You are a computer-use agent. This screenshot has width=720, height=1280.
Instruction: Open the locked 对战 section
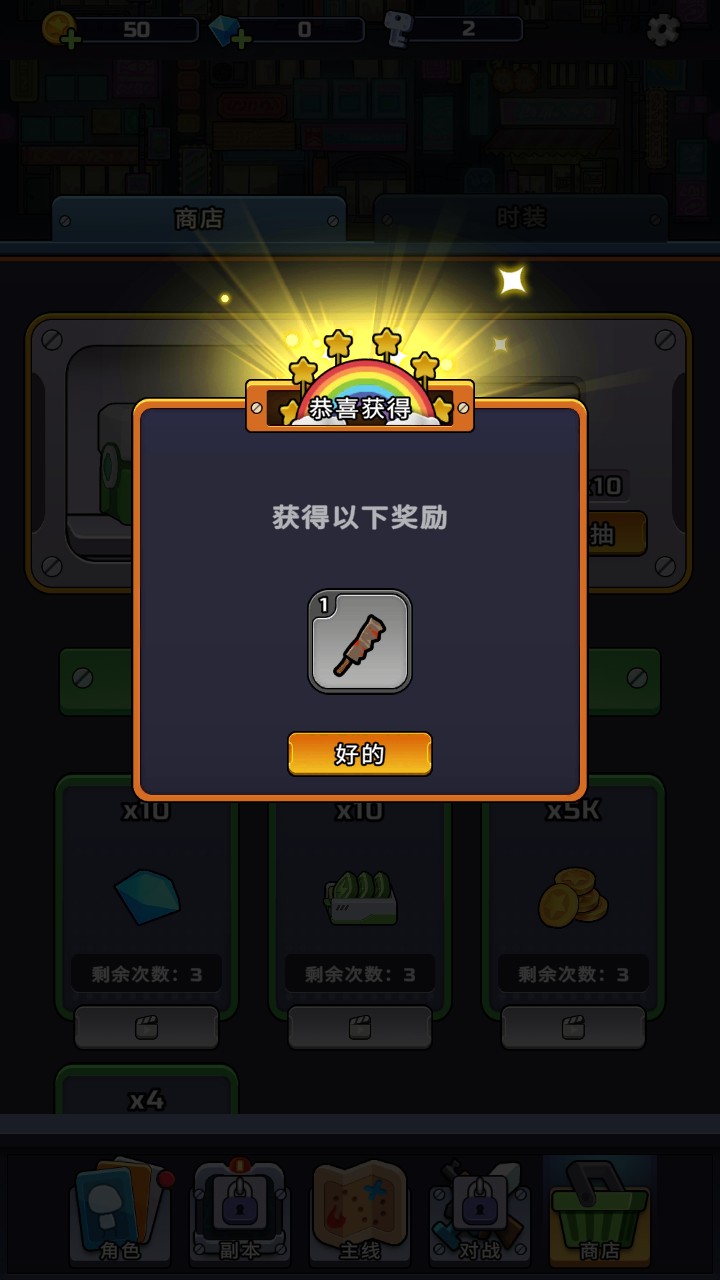pyautogui.click(x=479, y=1212)
